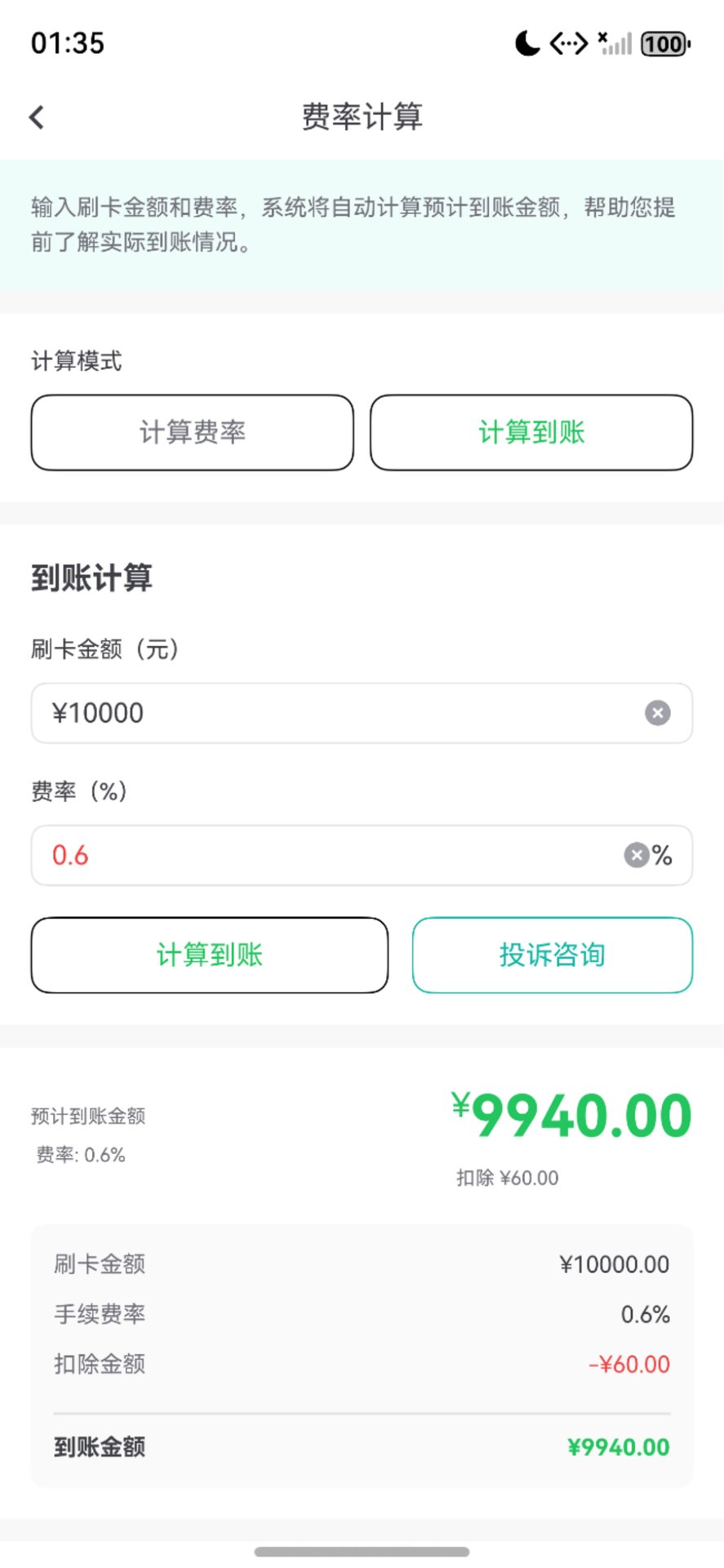Go back from the 费率计算 page

38,117
